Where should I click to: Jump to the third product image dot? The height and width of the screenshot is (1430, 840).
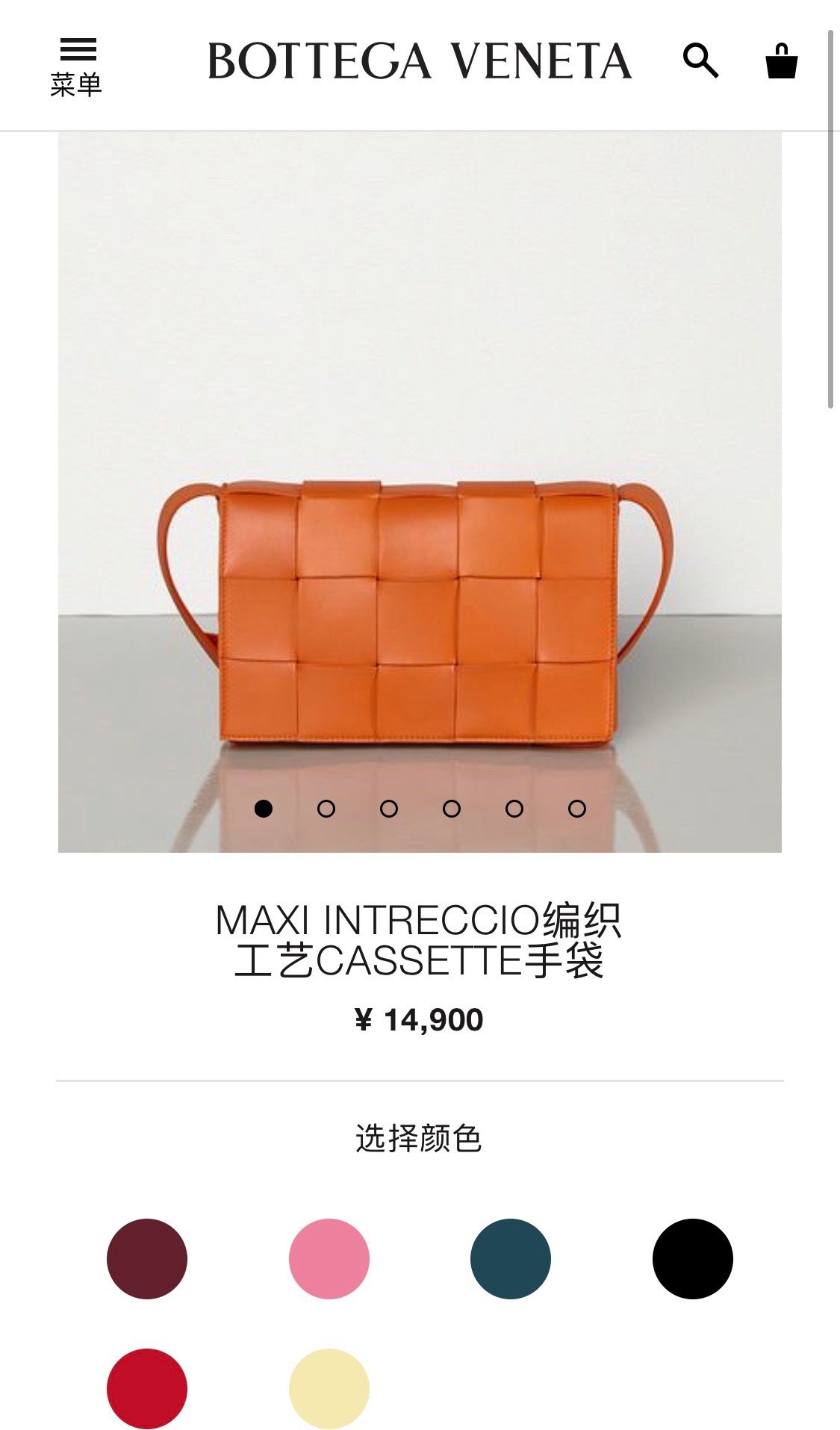pyautogui.click(x=389, y=809)
